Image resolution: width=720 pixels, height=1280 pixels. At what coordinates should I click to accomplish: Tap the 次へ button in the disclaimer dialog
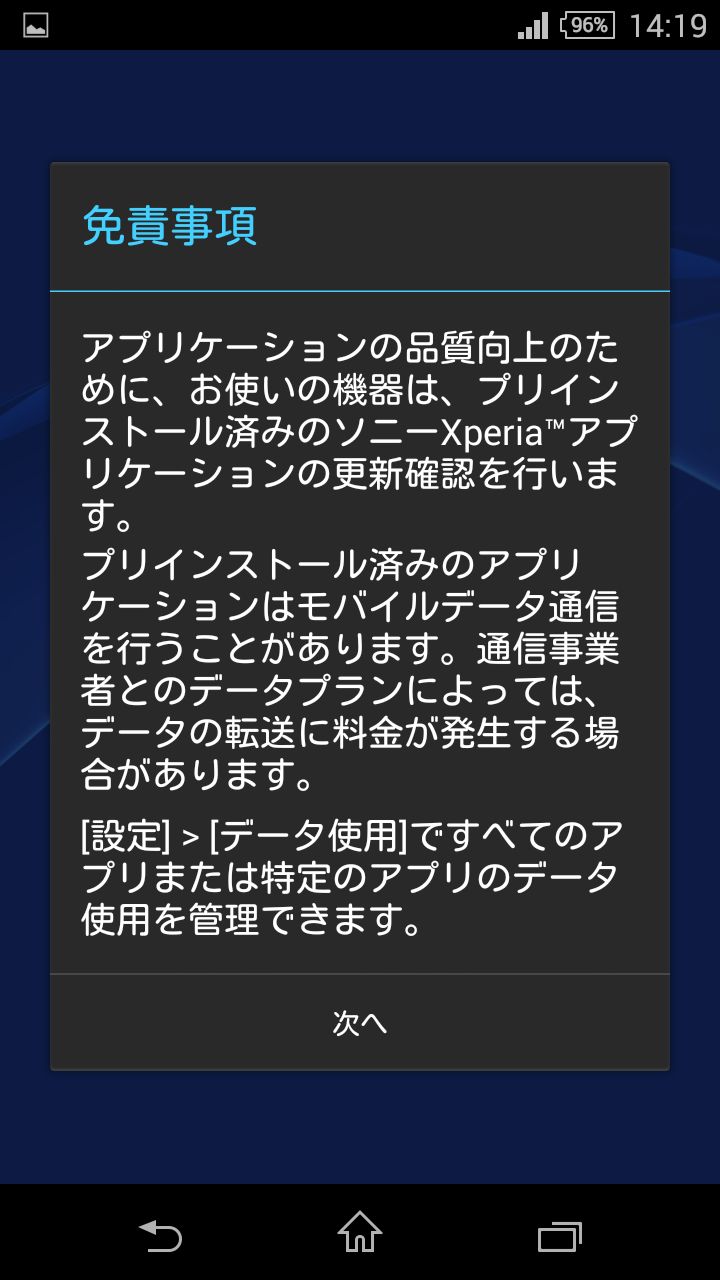(x=360, y=1022)
